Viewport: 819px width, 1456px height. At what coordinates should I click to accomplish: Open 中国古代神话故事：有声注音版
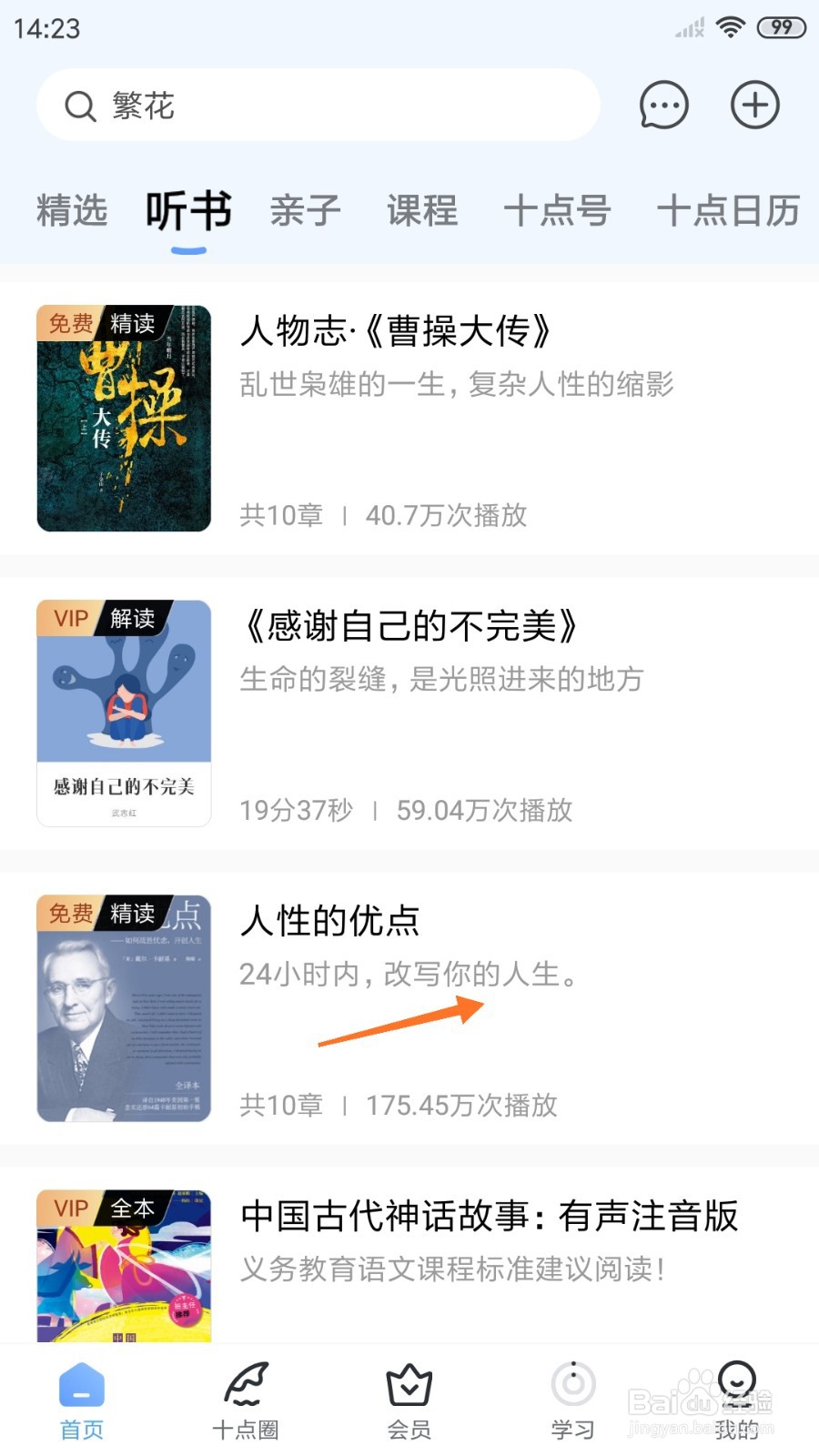(409, 1255)
